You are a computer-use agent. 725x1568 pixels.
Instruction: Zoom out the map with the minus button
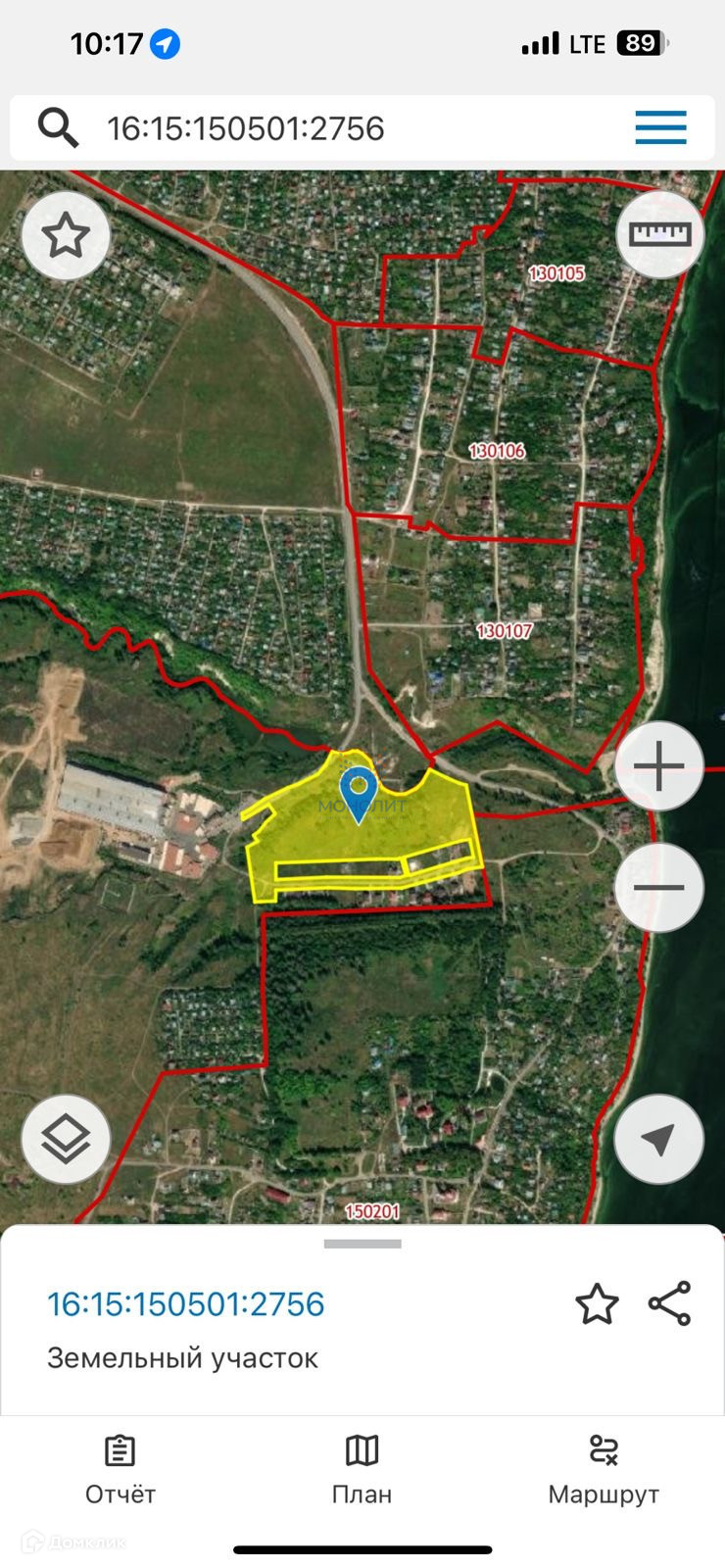[659, 887]
